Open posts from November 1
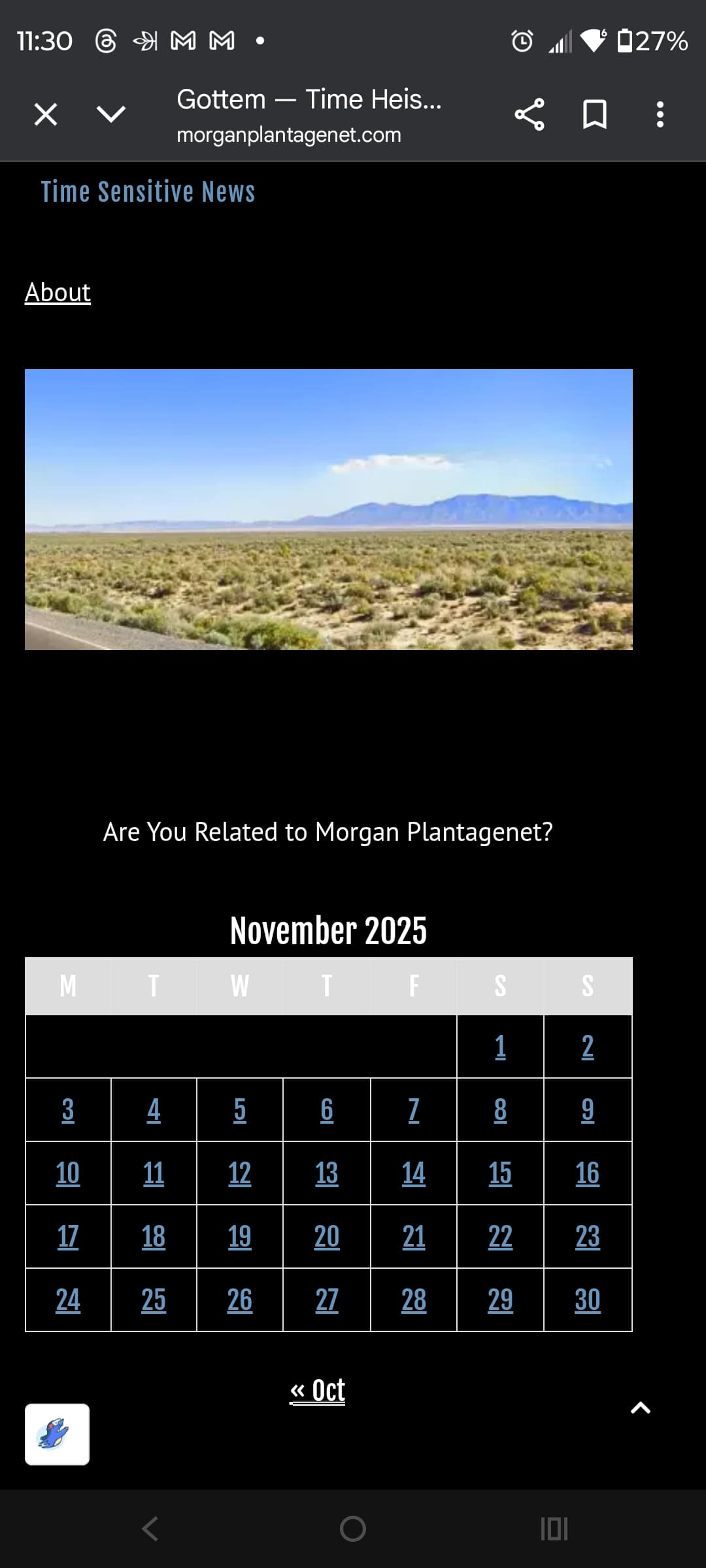 pyautogui.click(x=500, y=1047)
